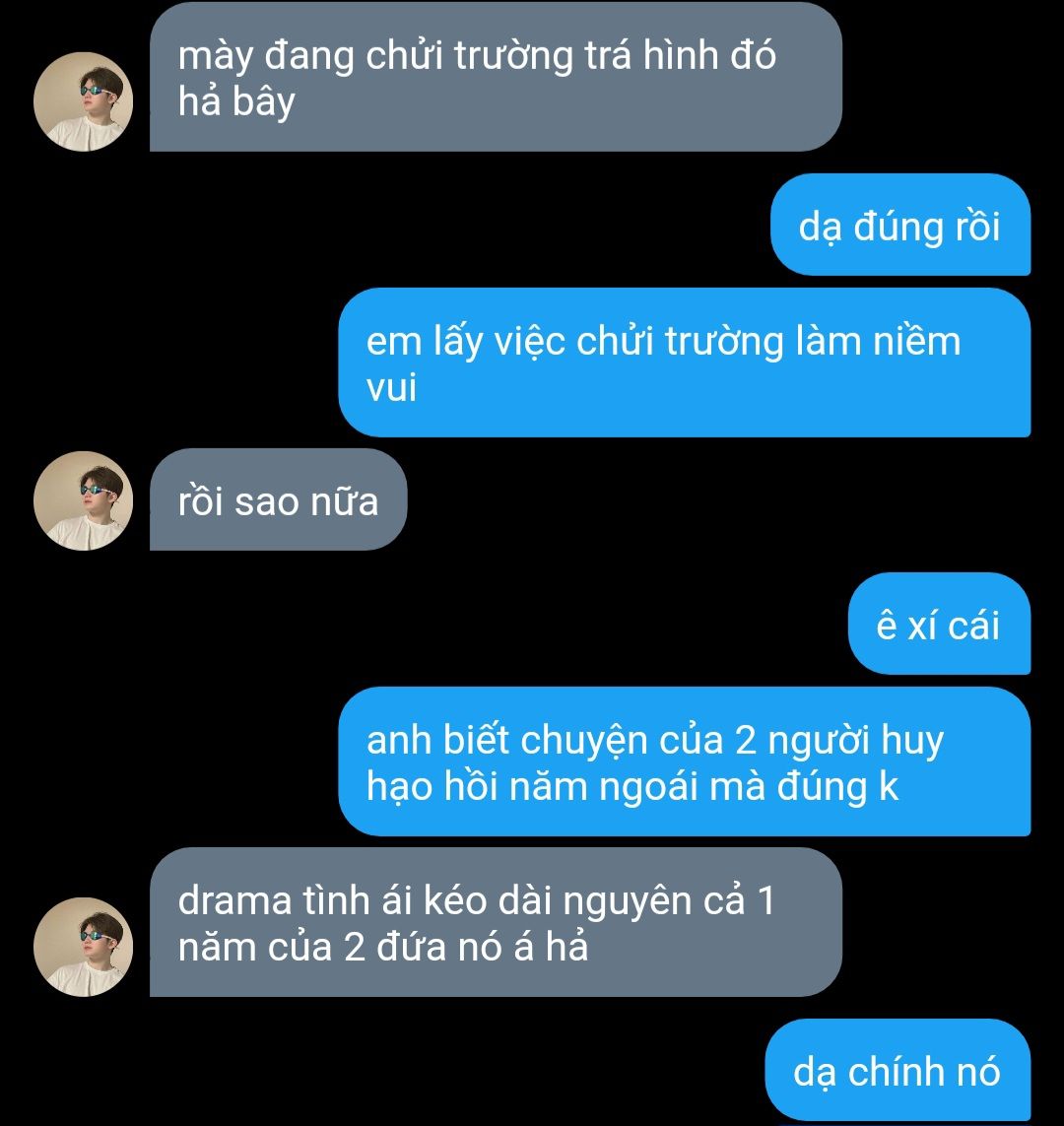Viewport: 1064px width, 1126px height.
Task: Tap the profile picture next to "rồi sao nữa"
Action: point(83,500)
